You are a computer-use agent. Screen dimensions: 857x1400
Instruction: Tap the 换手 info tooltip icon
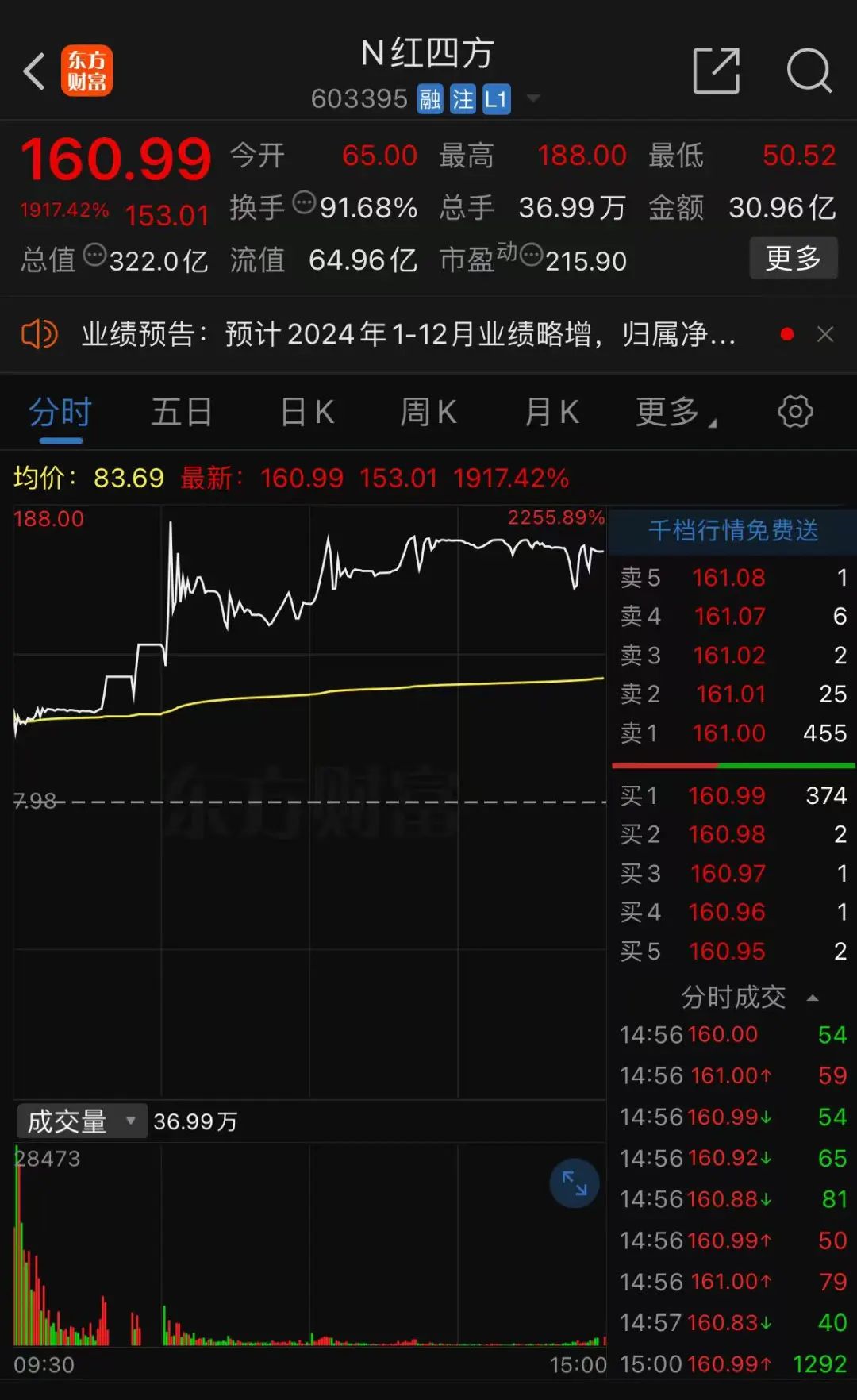304,205
